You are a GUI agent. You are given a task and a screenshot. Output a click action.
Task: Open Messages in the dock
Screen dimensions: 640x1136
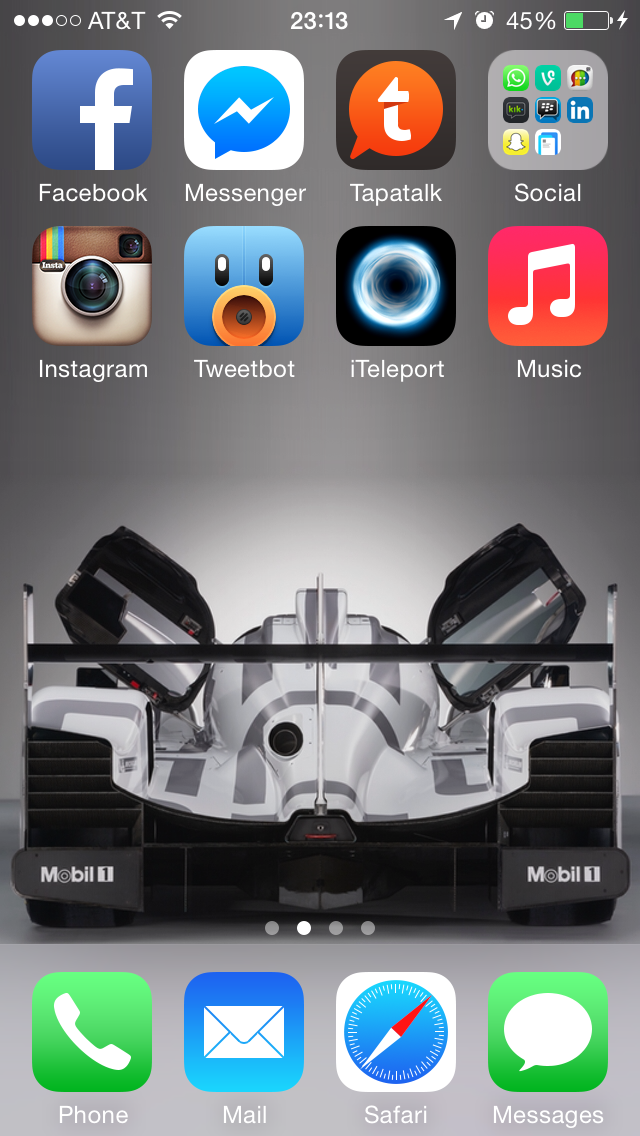pyautogui.click(x=548, y=1032)
